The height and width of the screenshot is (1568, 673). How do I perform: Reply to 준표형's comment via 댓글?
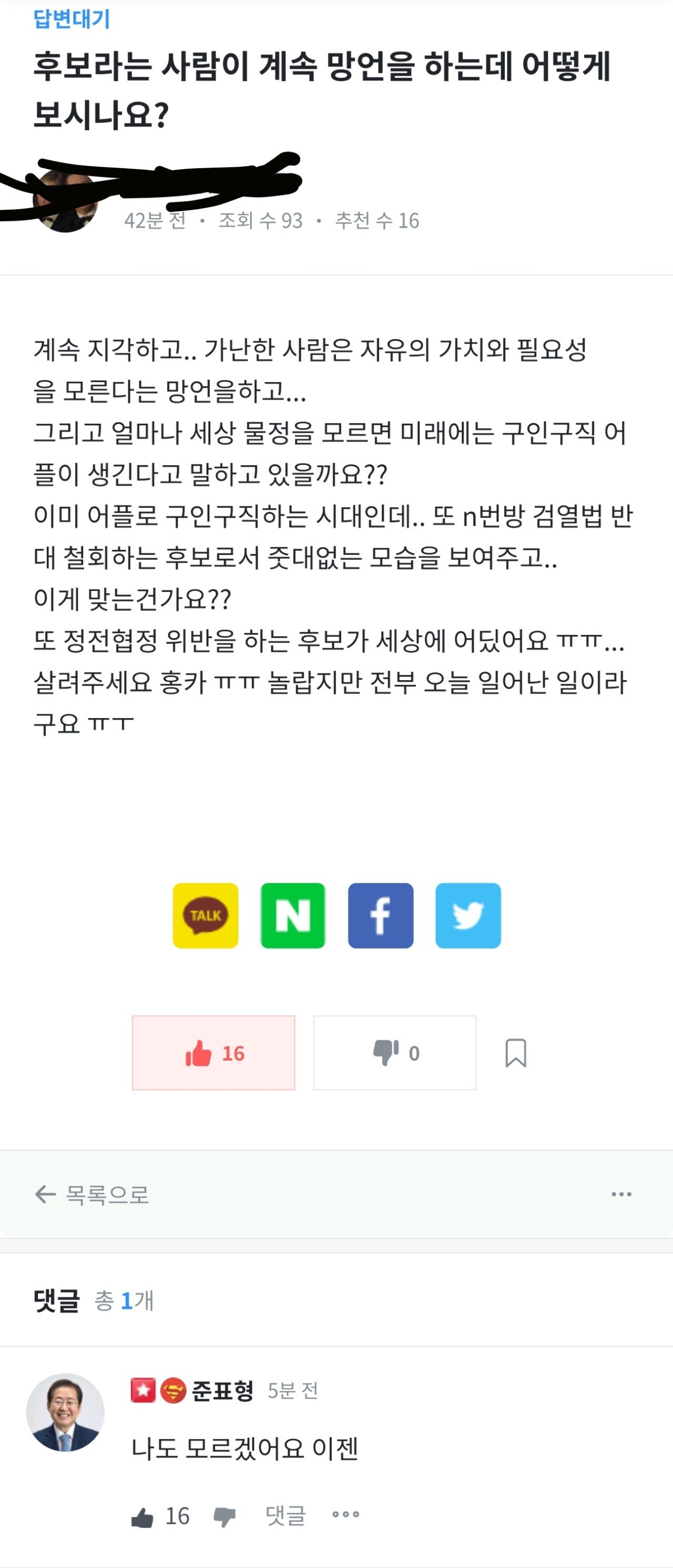point(285,1515)
